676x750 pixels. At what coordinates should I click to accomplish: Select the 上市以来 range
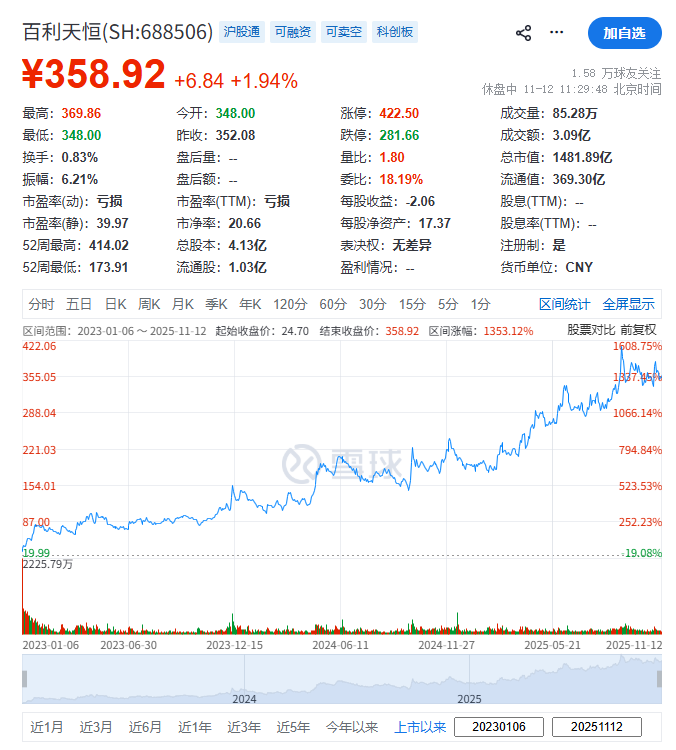tap(420, 727)
